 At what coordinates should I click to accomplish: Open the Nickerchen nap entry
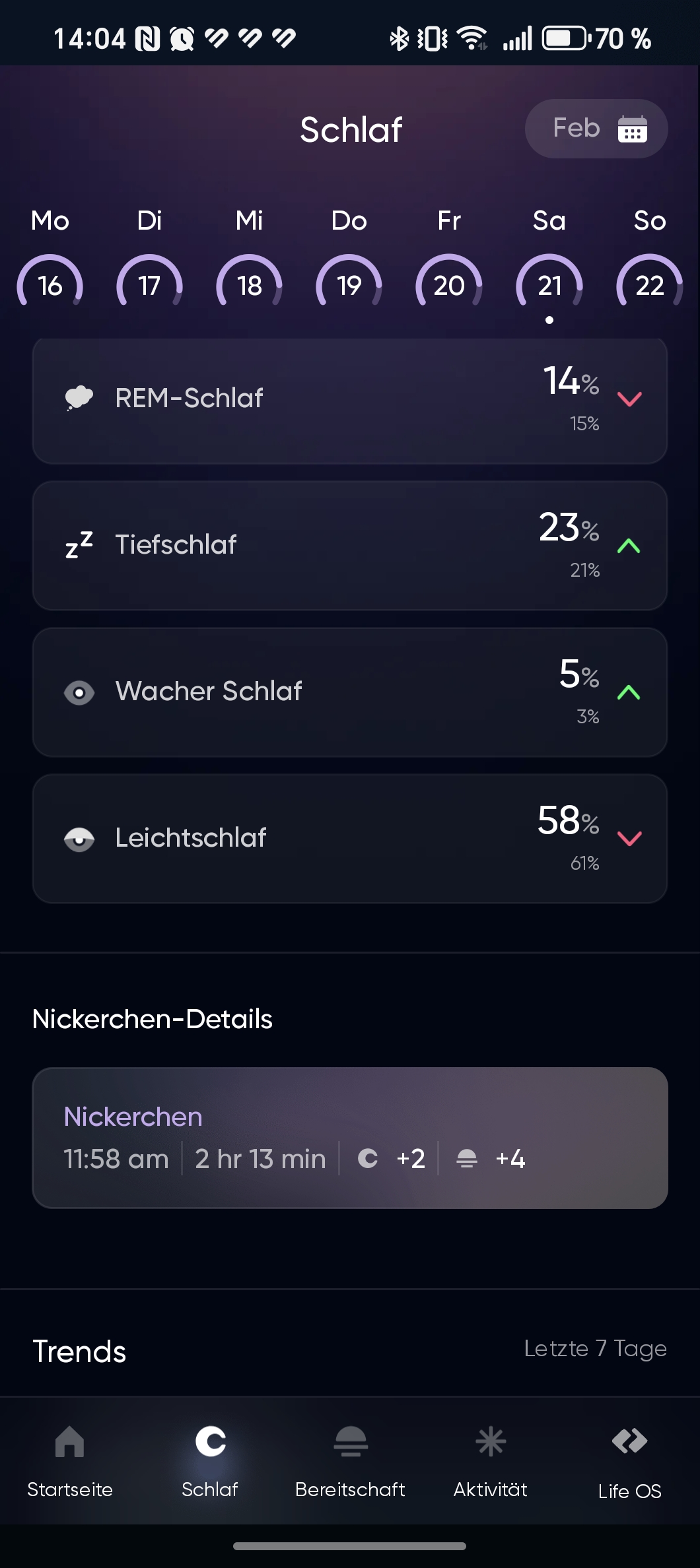(x=349, y=1138)
